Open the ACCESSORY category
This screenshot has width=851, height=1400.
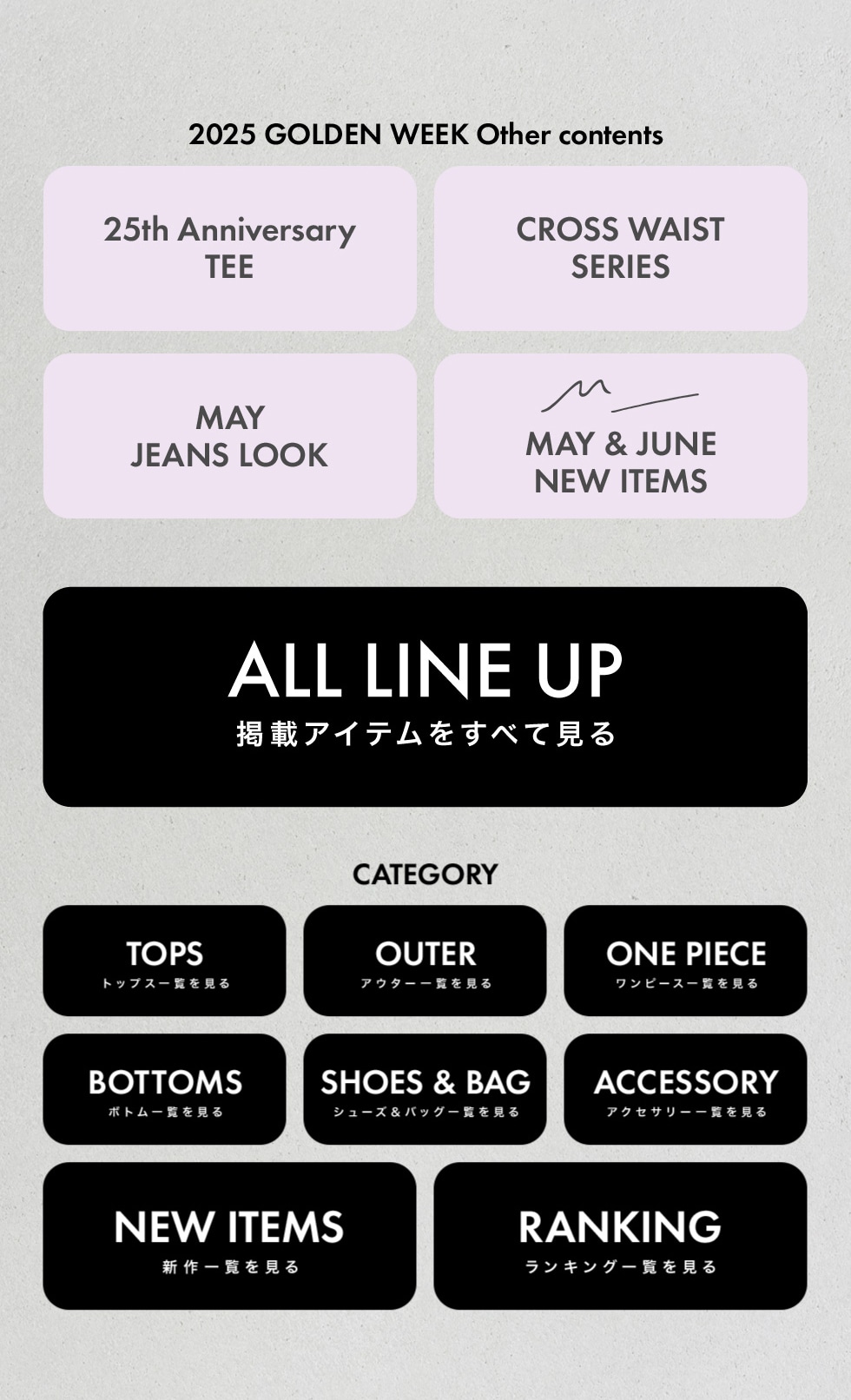click(685, 1089)
